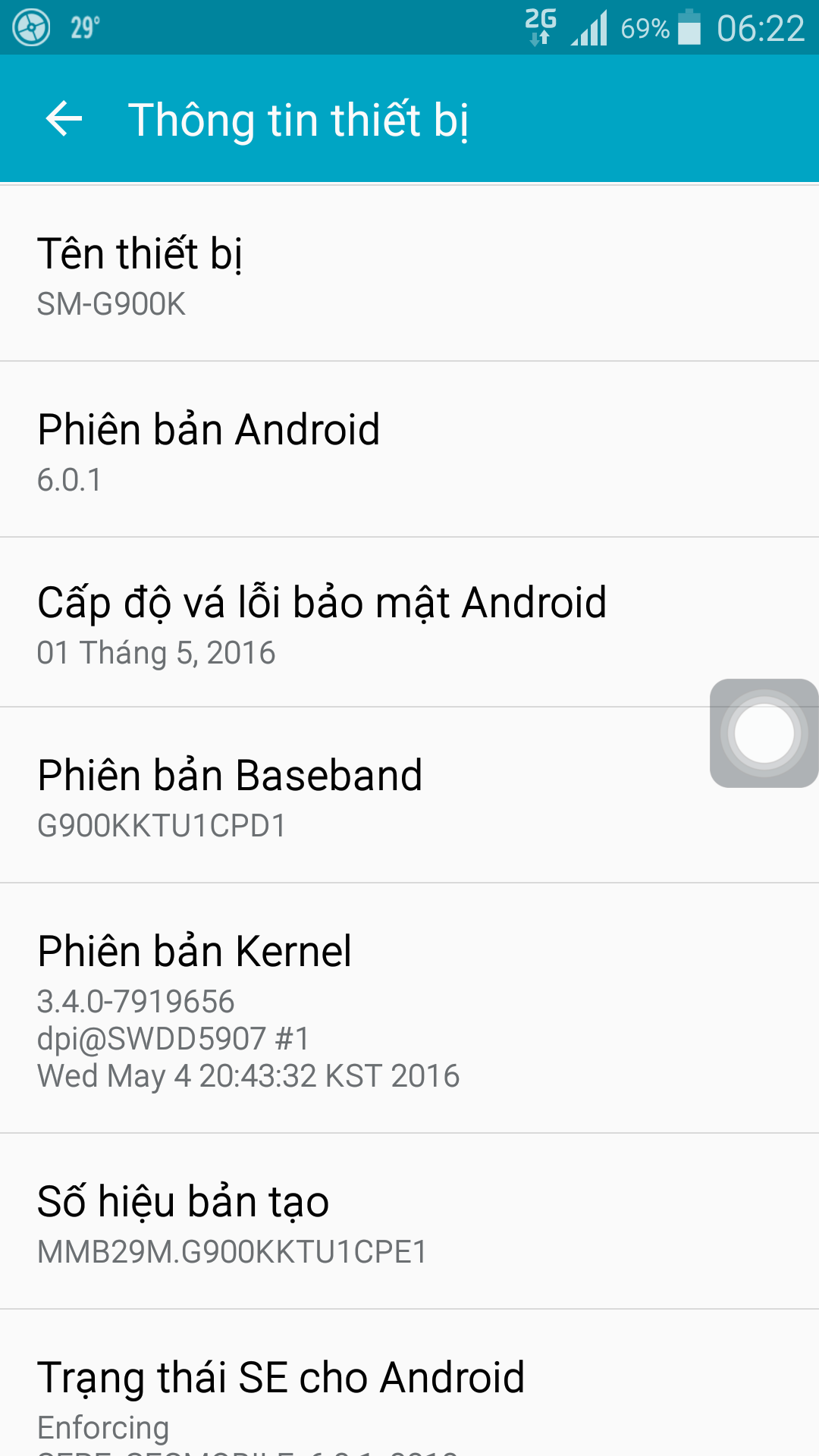819x1456 pixels.
Task: Tap the Phiên bản Baseband entry
Action: (x=409, y=795)
